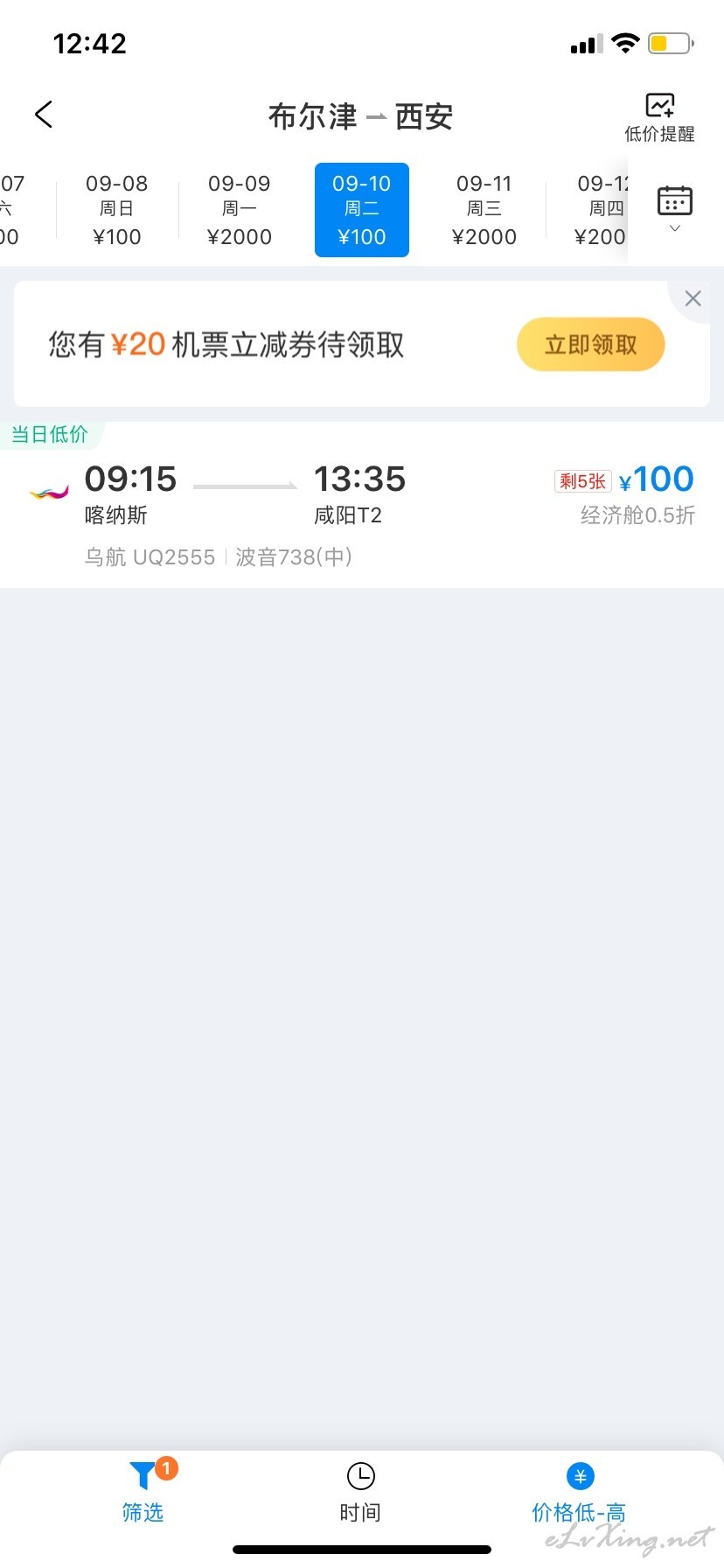Open the calendar date picker
The image size is (724, 1568).
(x=675, y=209)
